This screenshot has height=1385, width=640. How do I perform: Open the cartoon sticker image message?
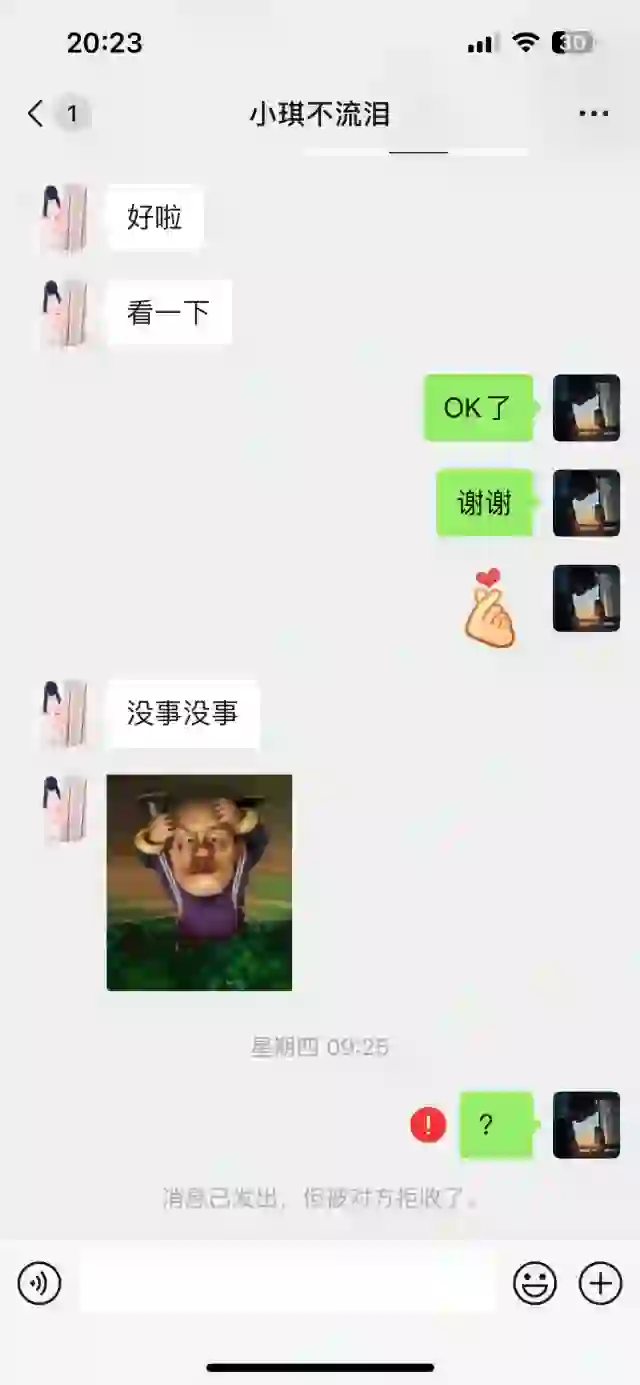click(x=199, y=882)
